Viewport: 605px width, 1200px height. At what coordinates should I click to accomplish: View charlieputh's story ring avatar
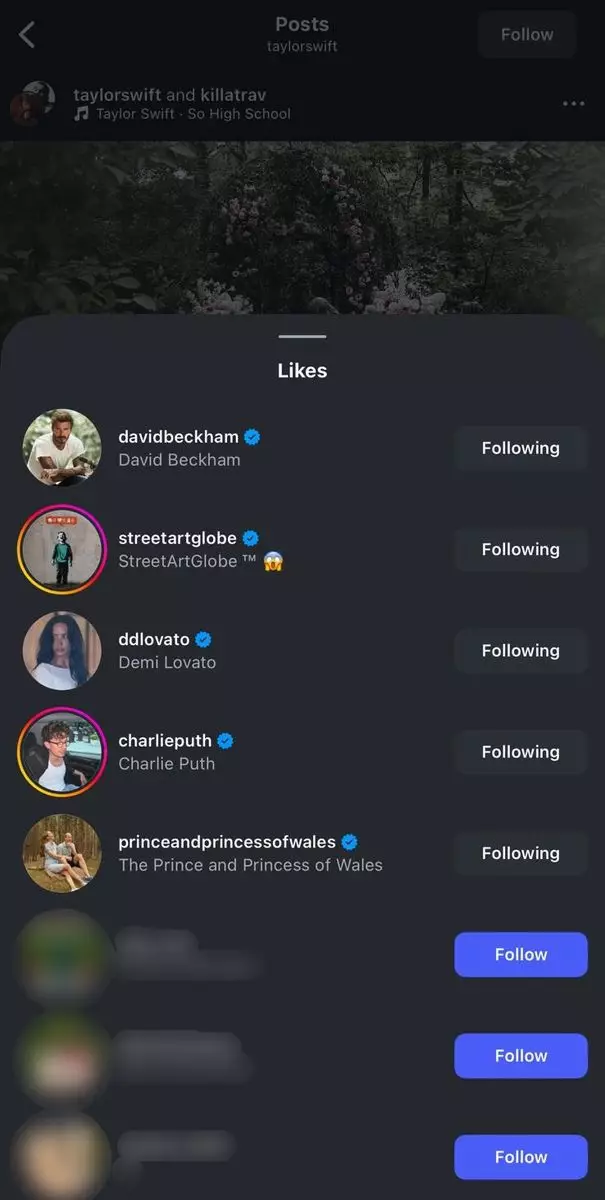[x=62, y=751]
